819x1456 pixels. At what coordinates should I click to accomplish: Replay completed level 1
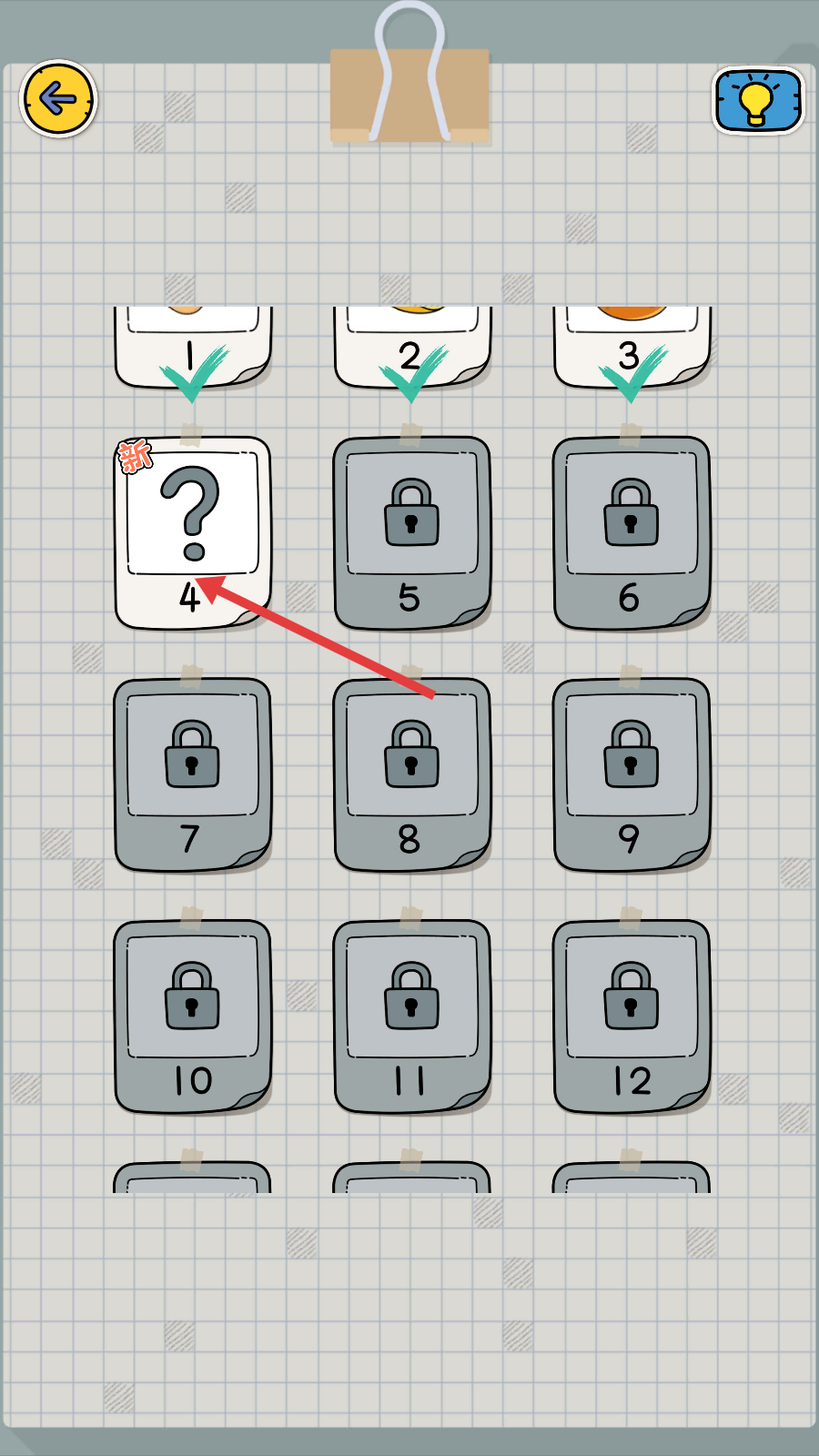point(192,348)
